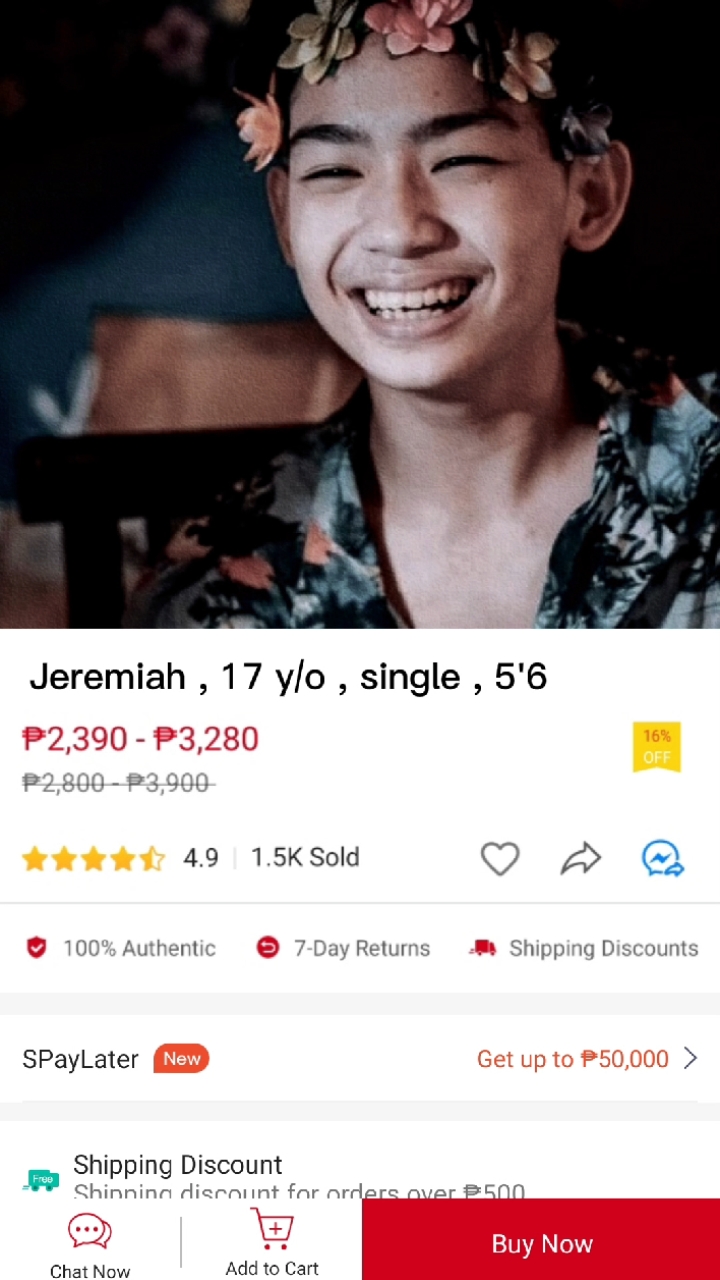
Task: Send this product via Messenger
Action: click(x=662, y=858)
